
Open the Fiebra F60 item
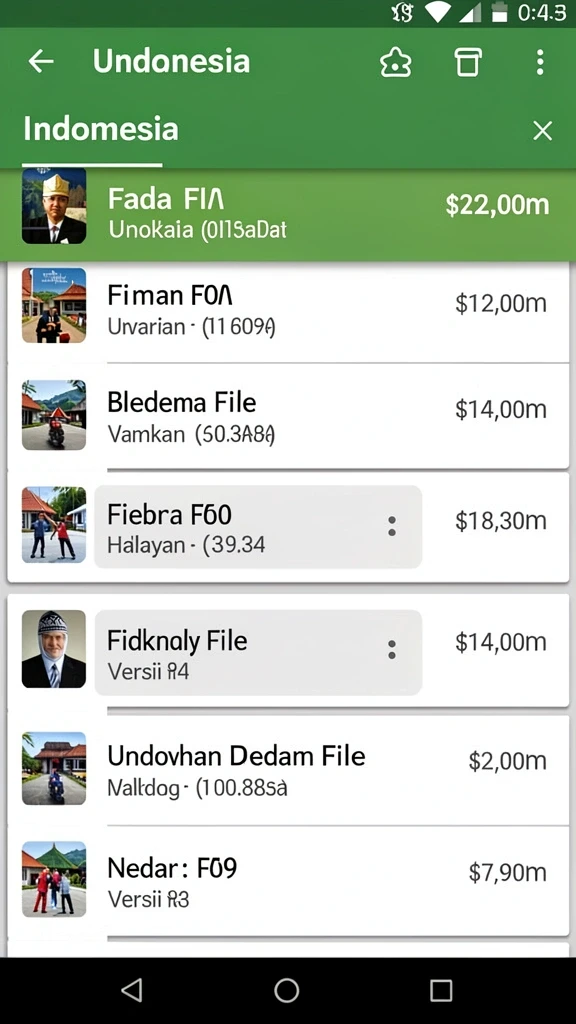(288, 526)
